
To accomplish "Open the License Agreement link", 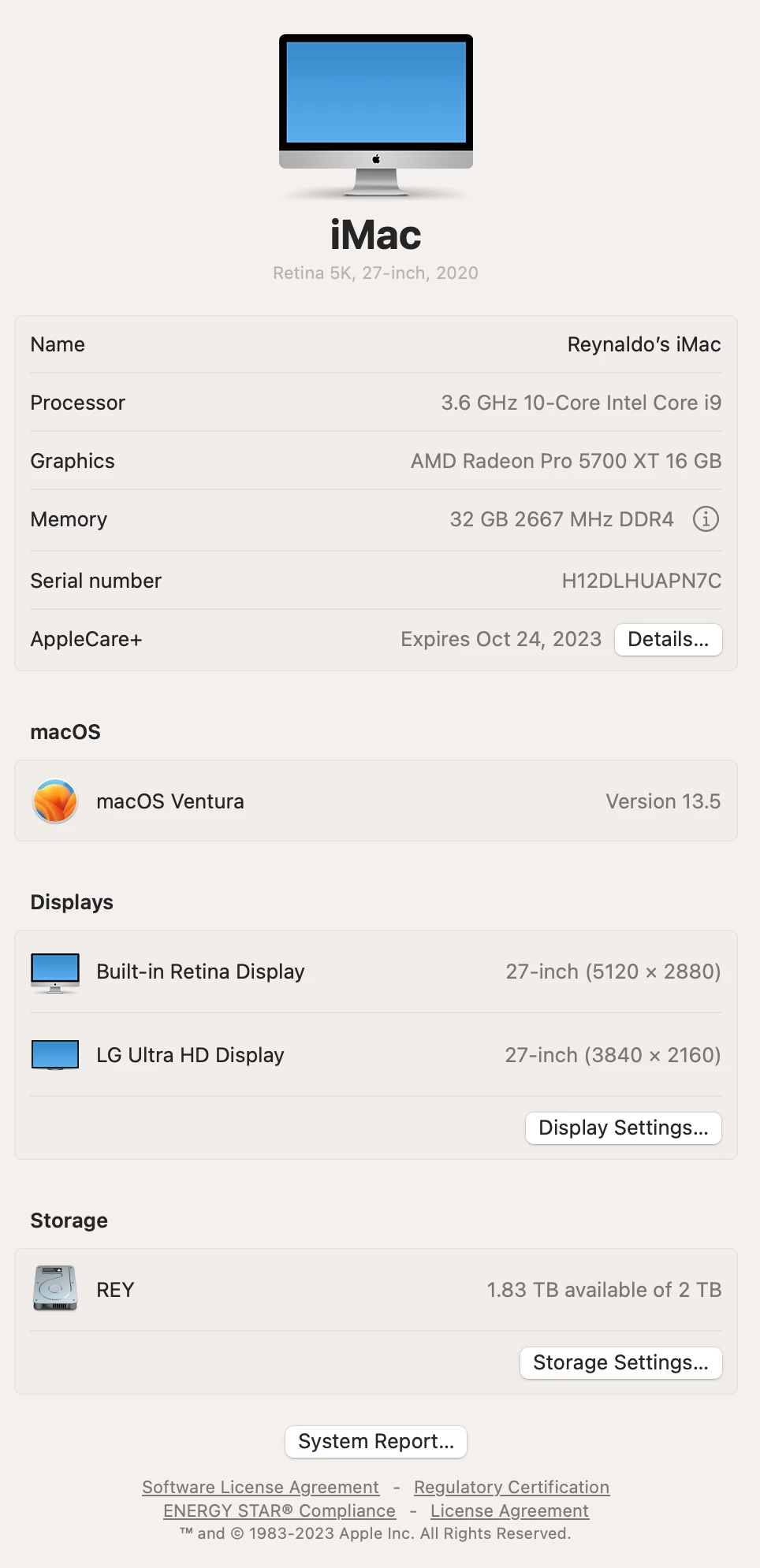I will pos(509,1510).
